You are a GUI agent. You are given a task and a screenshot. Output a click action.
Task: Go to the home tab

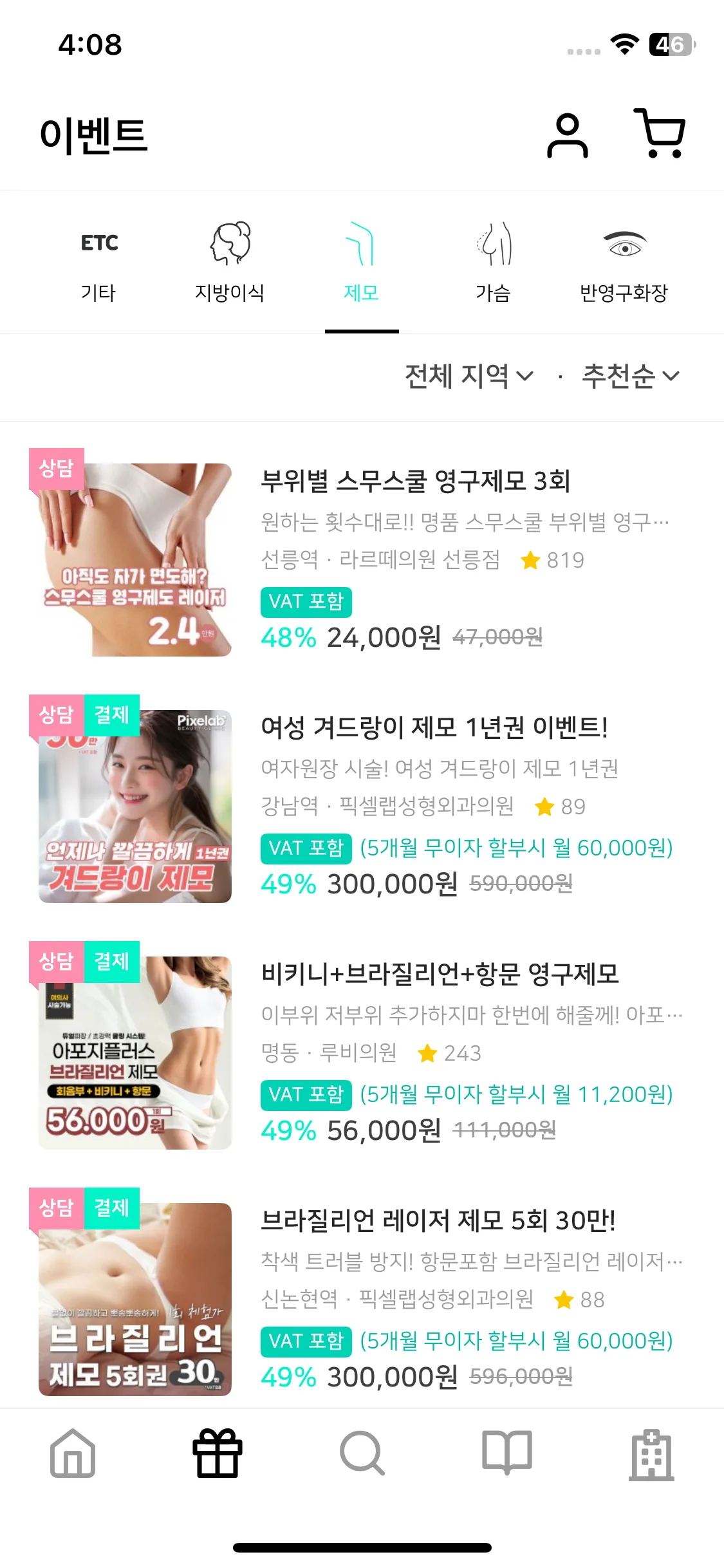(73, 1453)
